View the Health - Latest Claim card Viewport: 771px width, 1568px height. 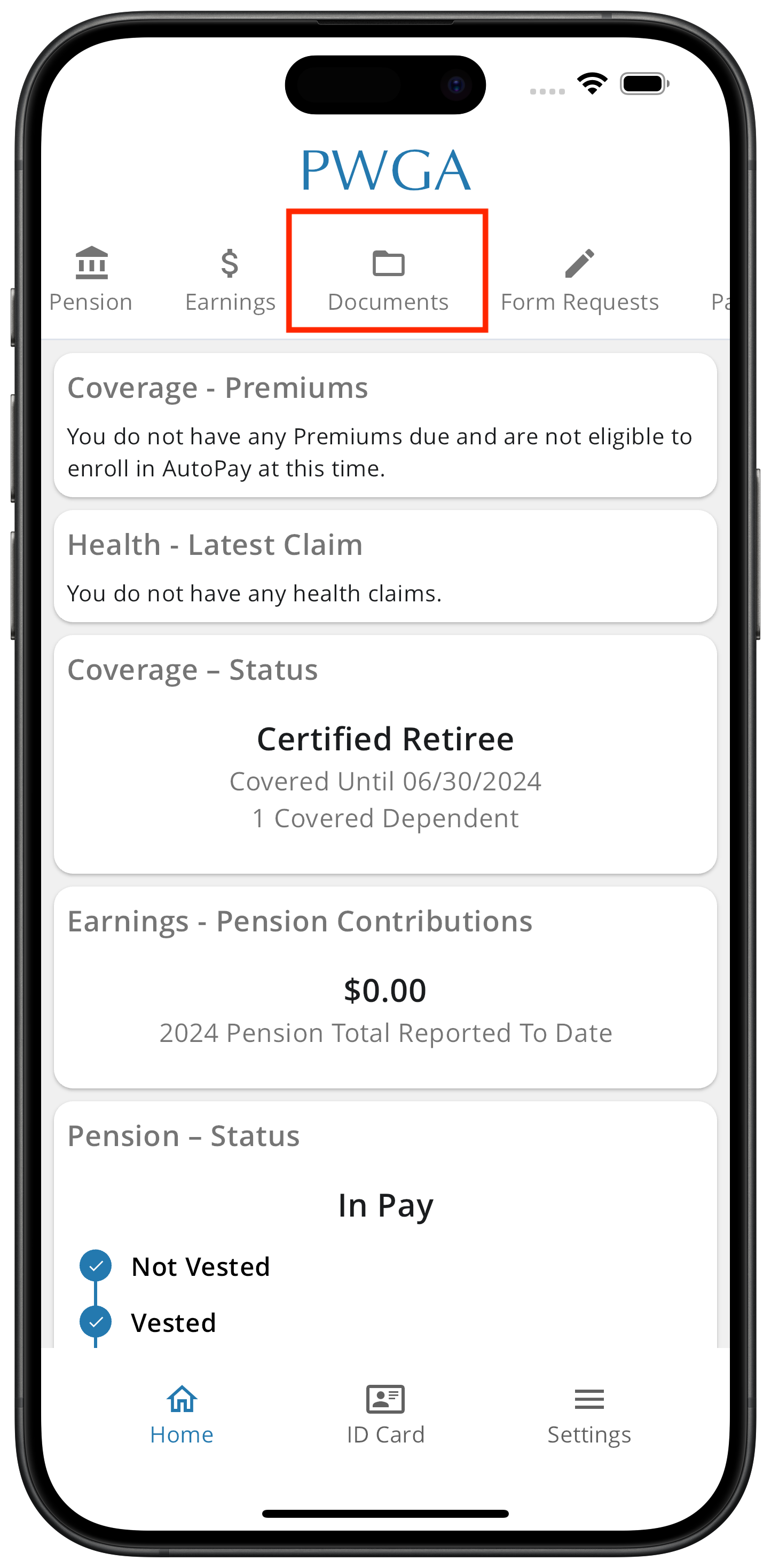385,566
